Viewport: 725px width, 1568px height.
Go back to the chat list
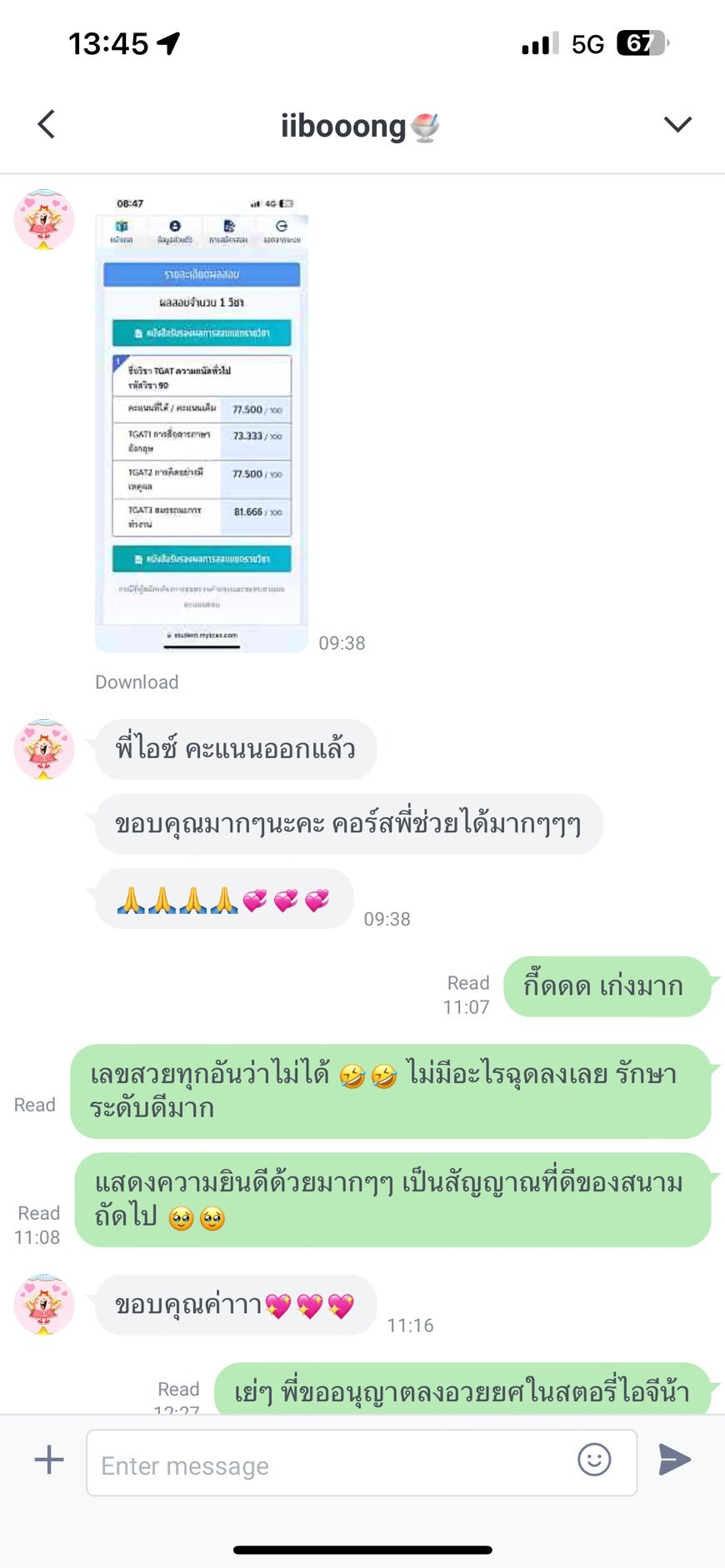click(47, 125)
